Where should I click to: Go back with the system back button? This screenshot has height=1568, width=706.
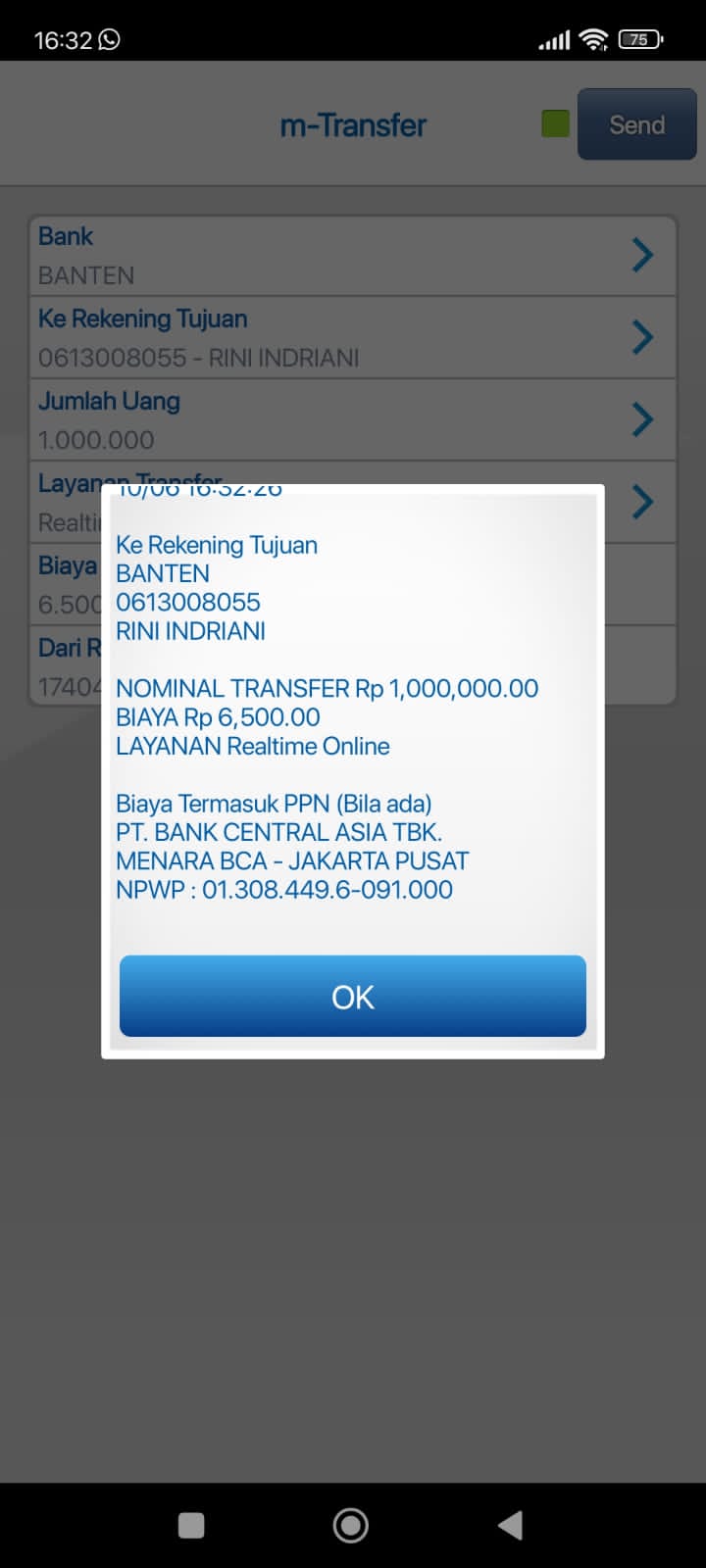[x=510, y=1525]
